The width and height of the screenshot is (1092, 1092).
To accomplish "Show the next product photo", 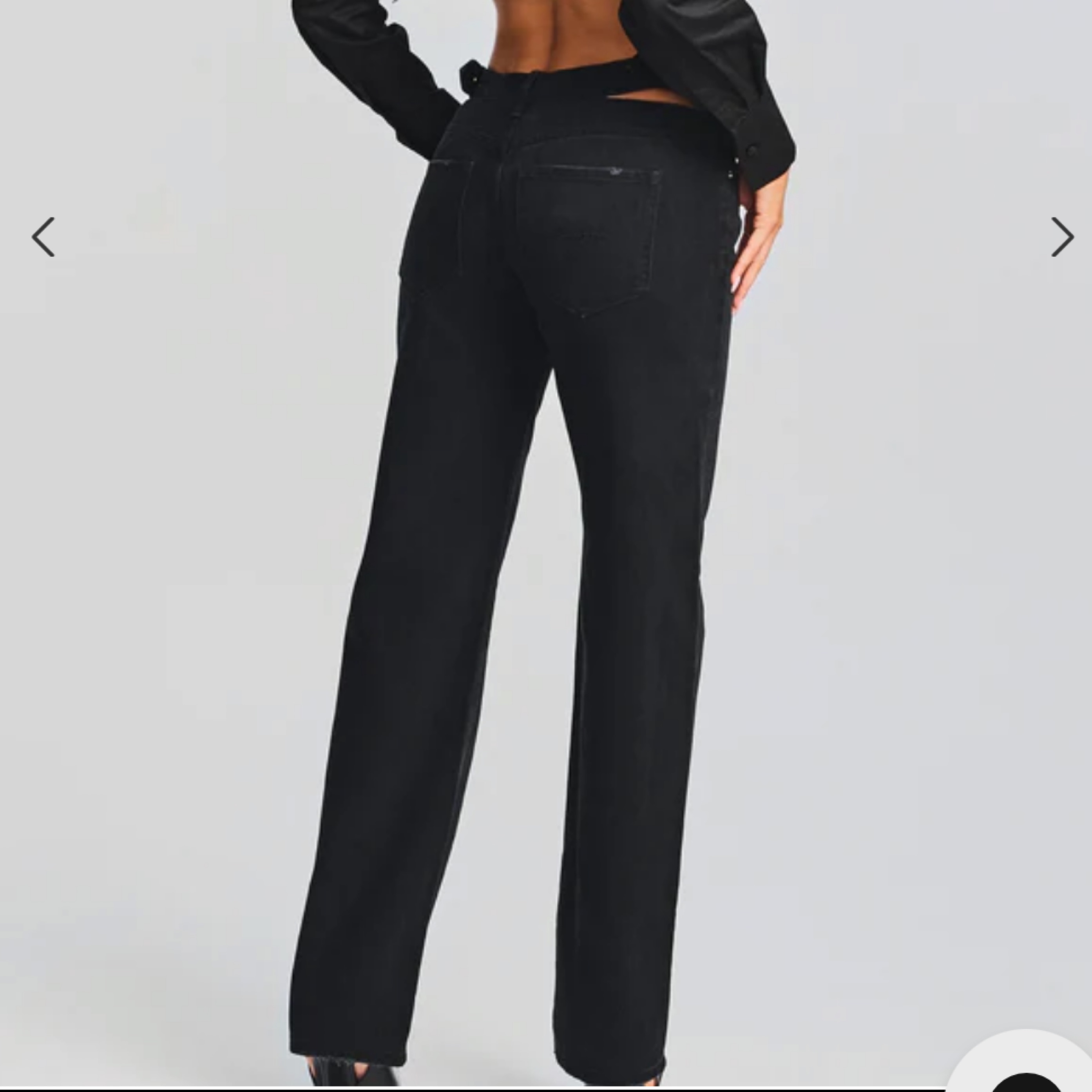I will (x=1062, y=237).
